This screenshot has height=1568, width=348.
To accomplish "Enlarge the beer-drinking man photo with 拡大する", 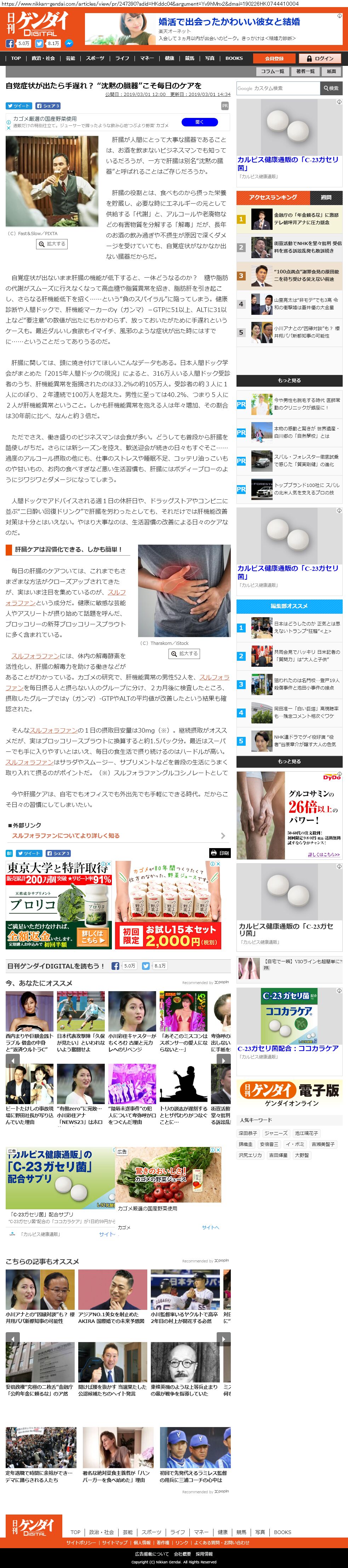I will coord(52,244).
